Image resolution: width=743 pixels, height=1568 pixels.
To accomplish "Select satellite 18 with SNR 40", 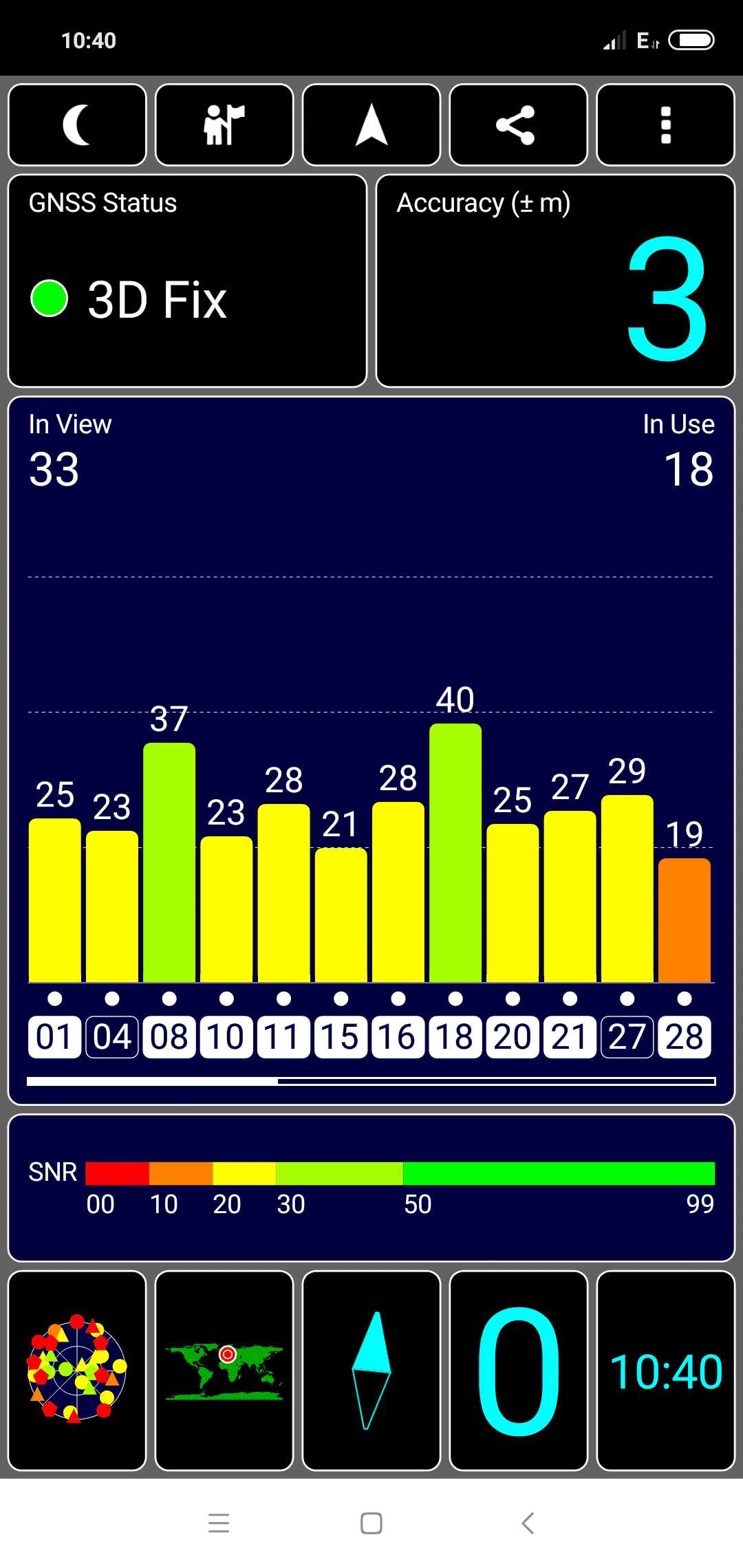I will click(x=455, y=853).
